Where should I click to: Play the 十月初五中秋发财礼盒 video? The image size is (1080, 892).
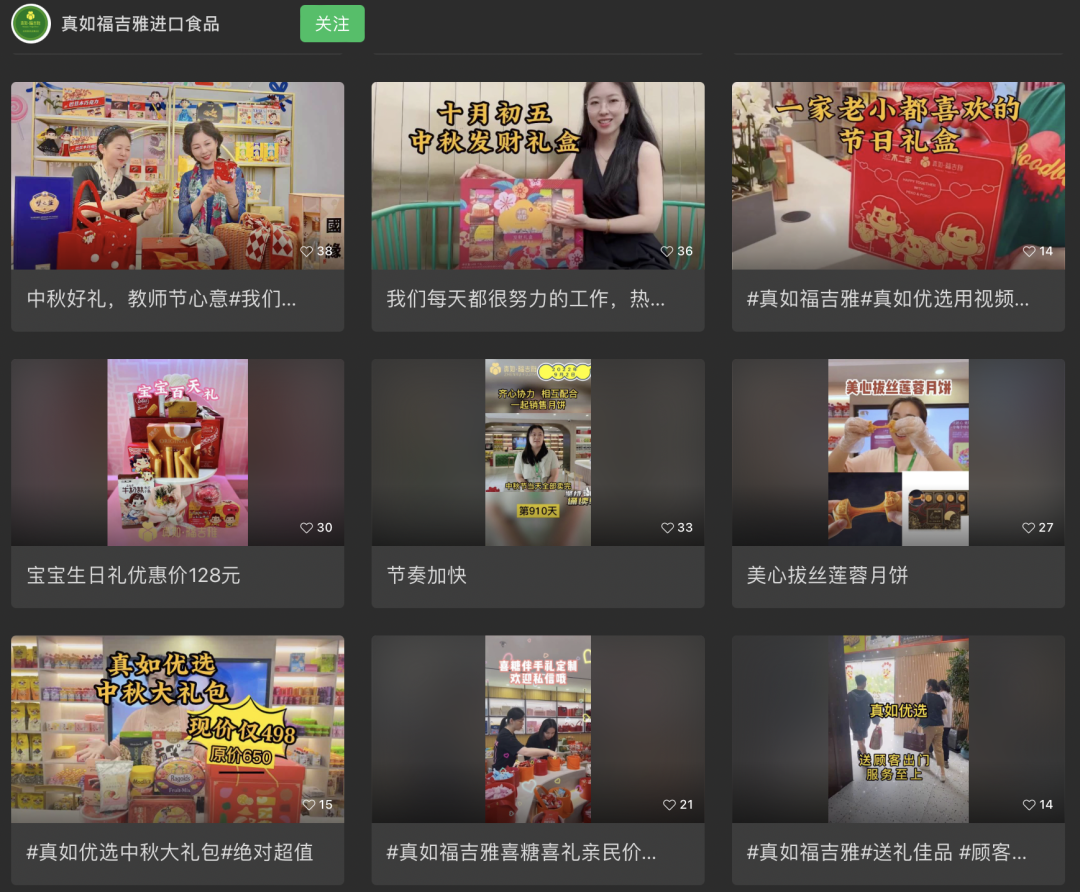(x=537, y=176)
